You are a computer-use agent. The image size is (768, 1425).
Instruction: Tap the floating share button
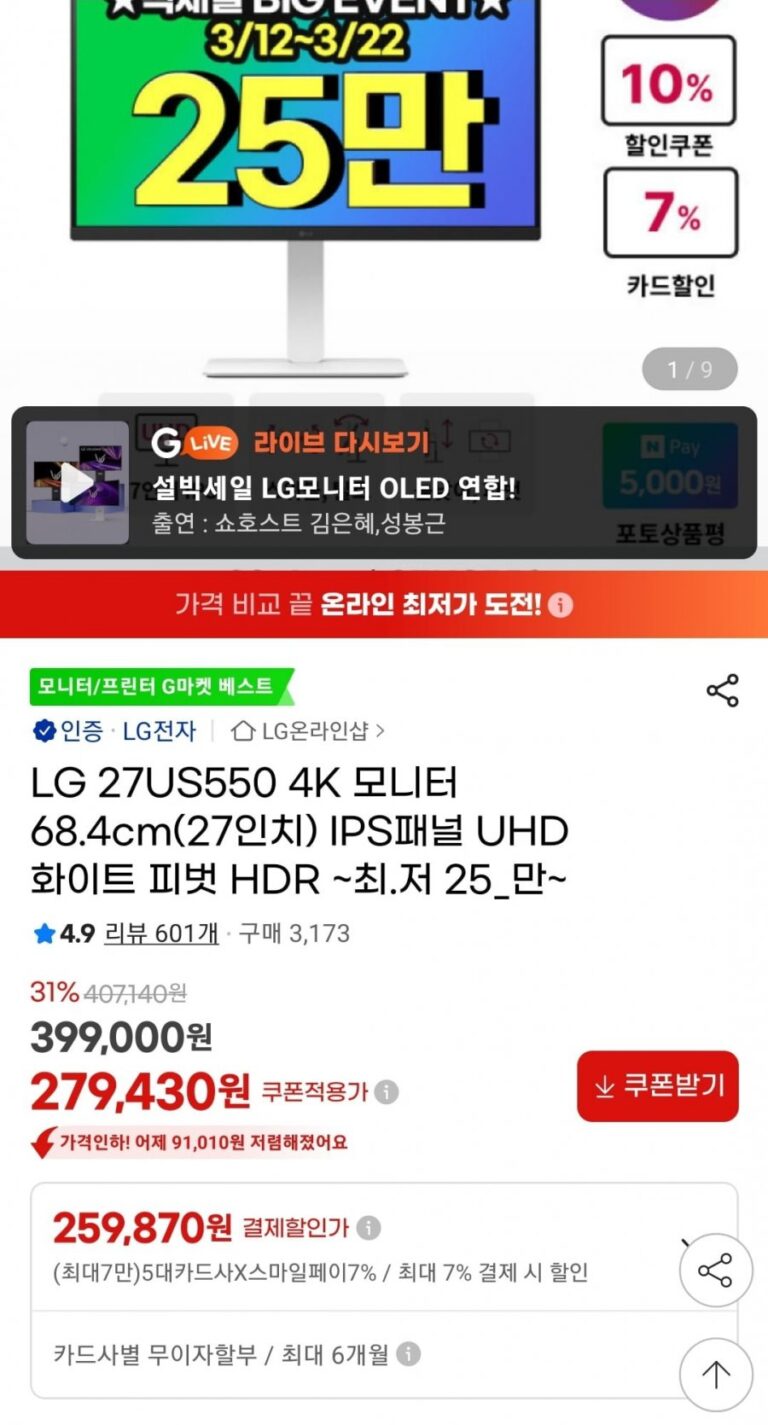(x=715, y=1271)
